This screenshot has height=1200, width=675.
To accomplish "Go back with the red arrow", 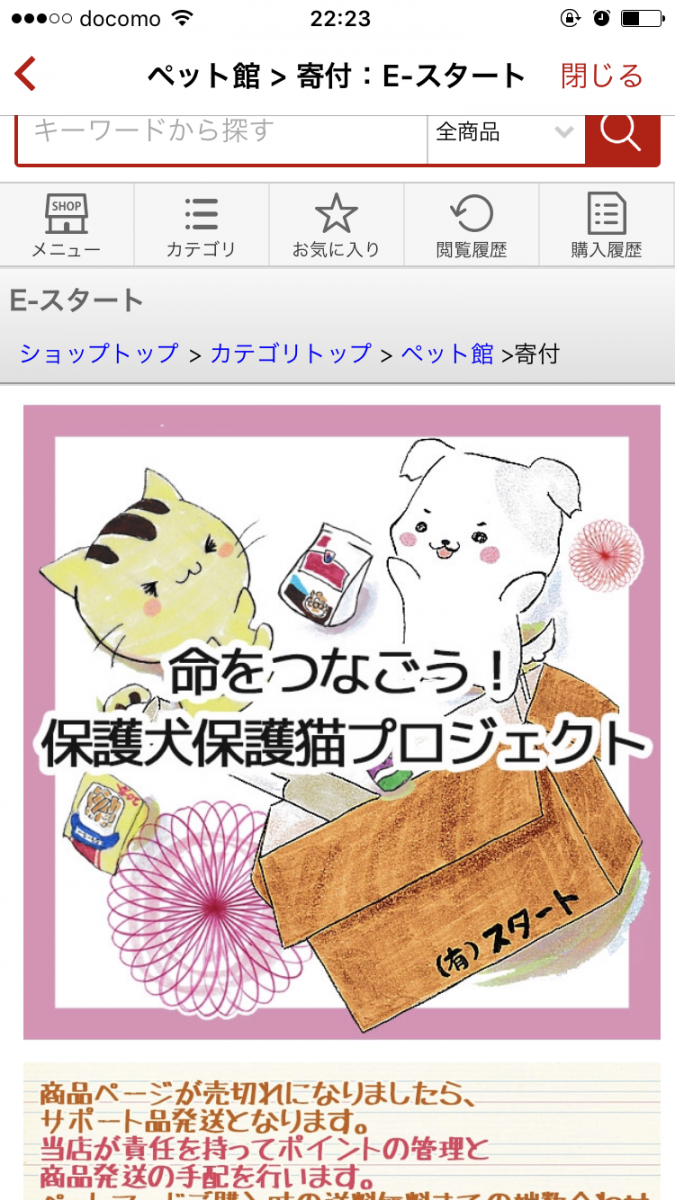I will point(26,75).
